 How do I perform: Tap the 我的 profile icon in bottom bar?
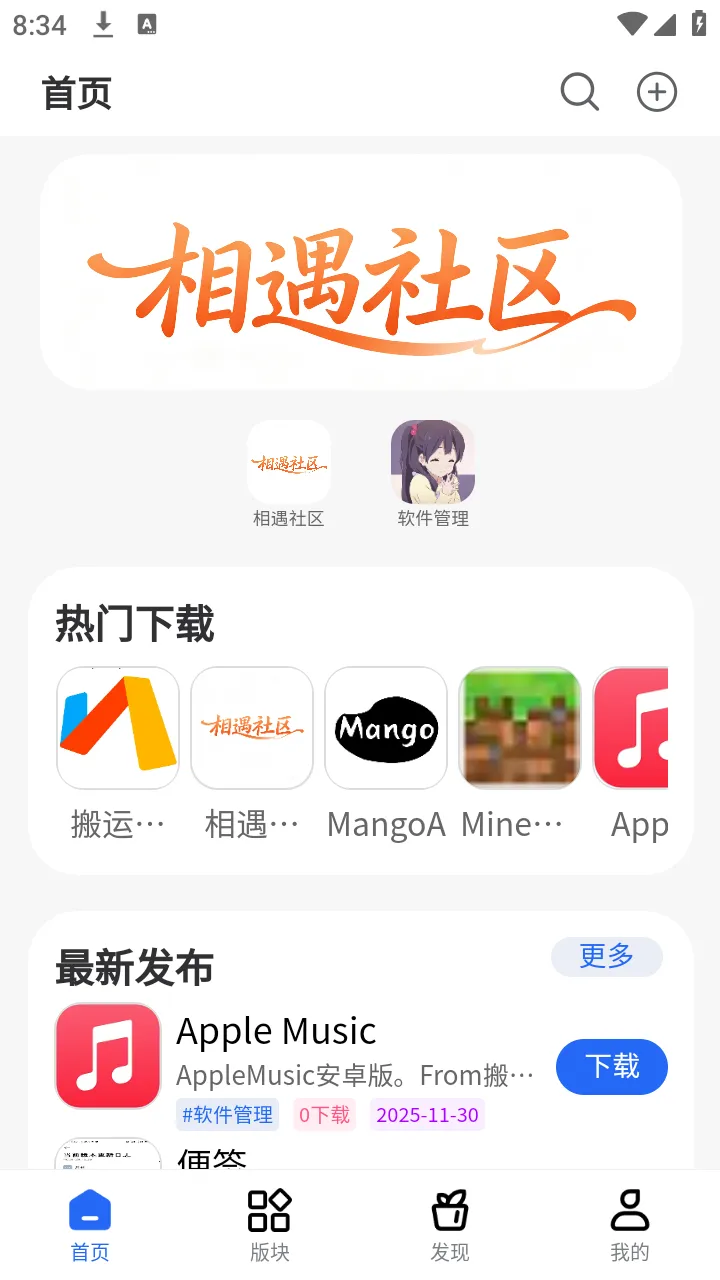pyautogui.click(x=630, y=1209)
